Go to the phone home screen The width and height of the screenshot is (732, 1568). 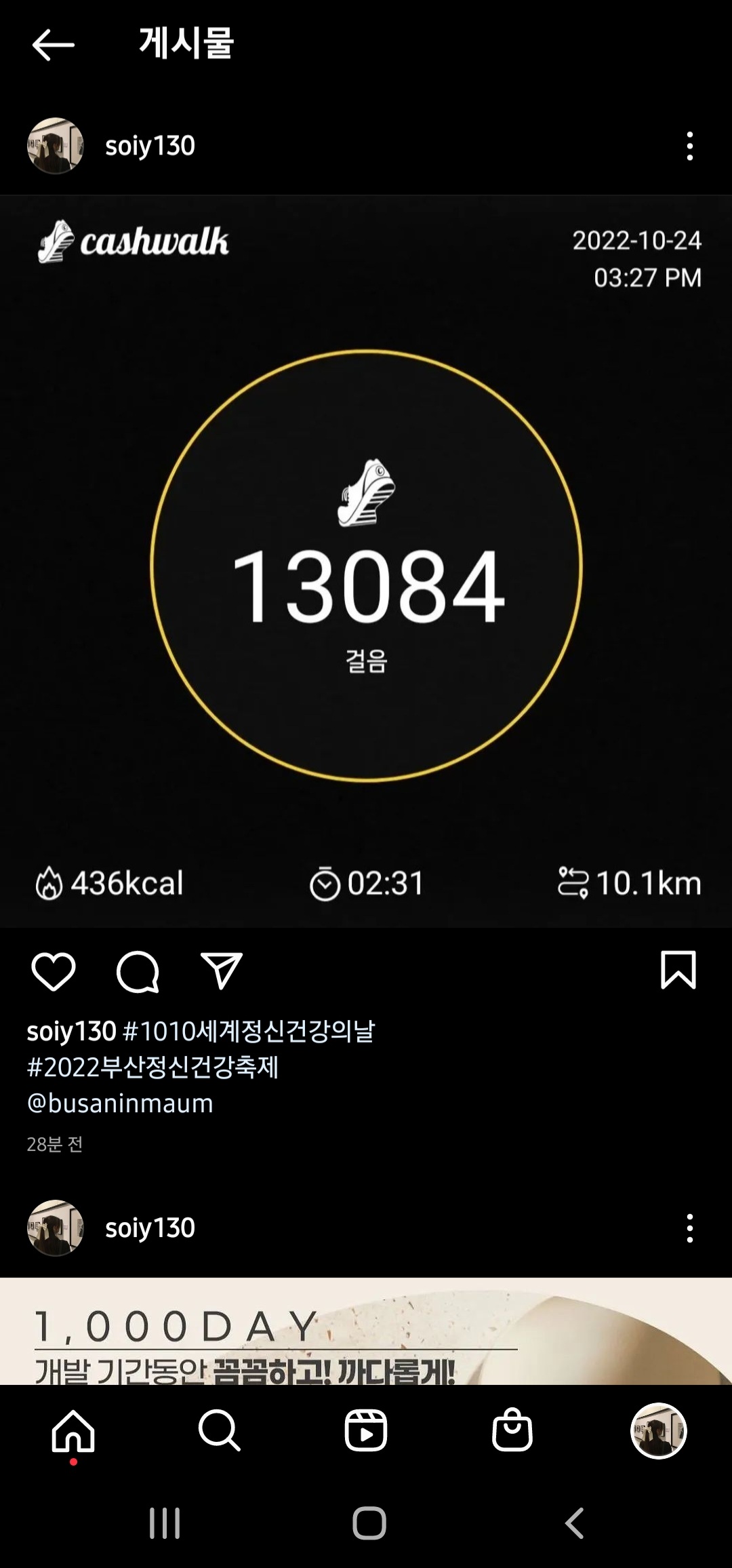369,1523
